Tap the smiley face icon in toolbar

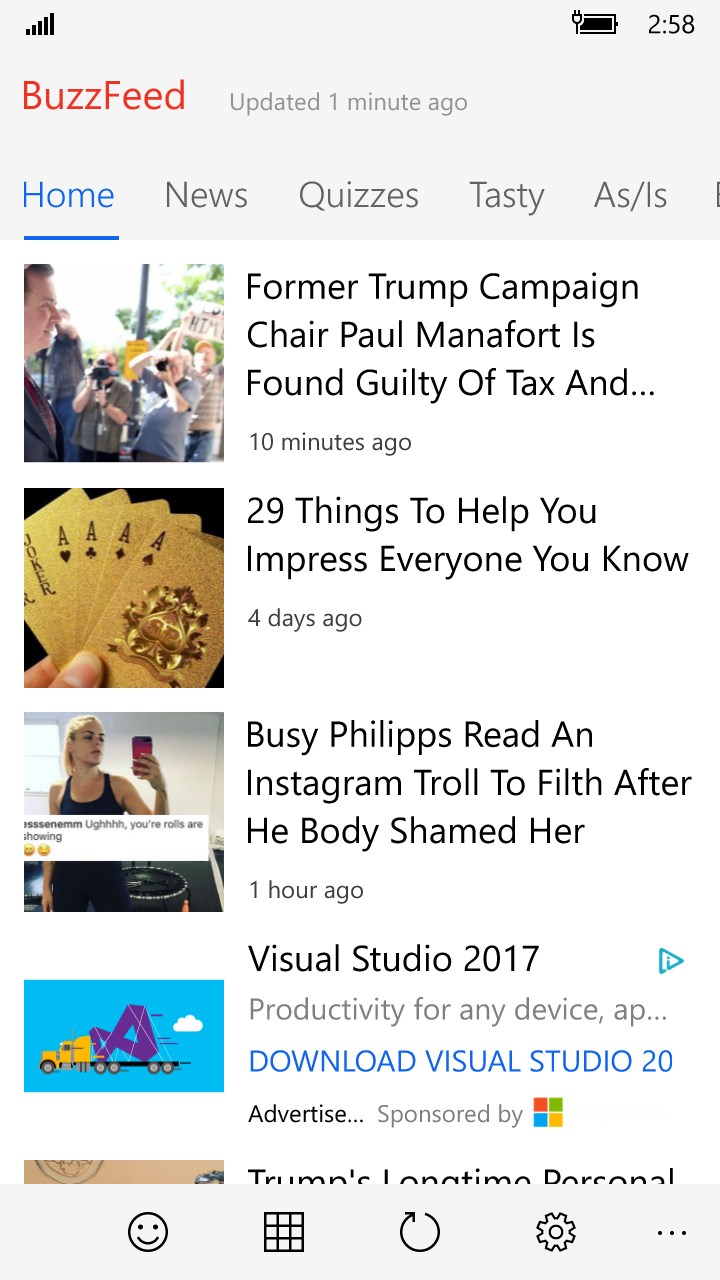(148, 1232)
